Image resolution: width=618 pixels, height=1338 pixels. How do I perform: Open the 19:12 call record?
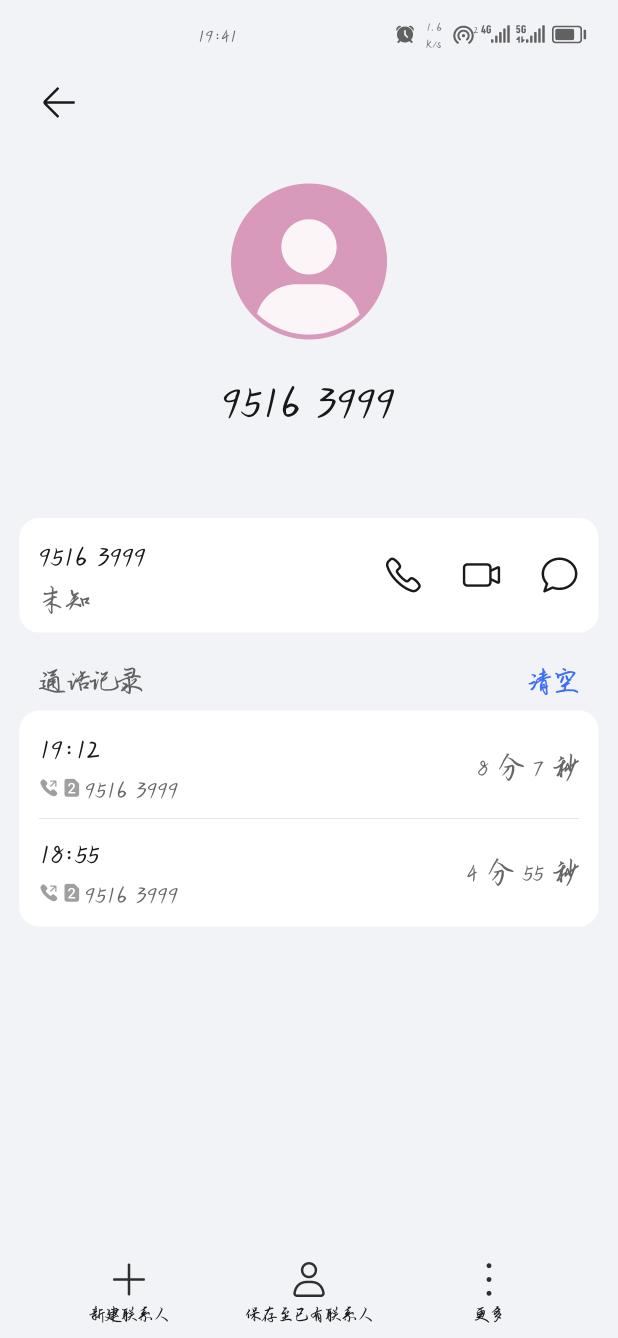click(309, 766)
